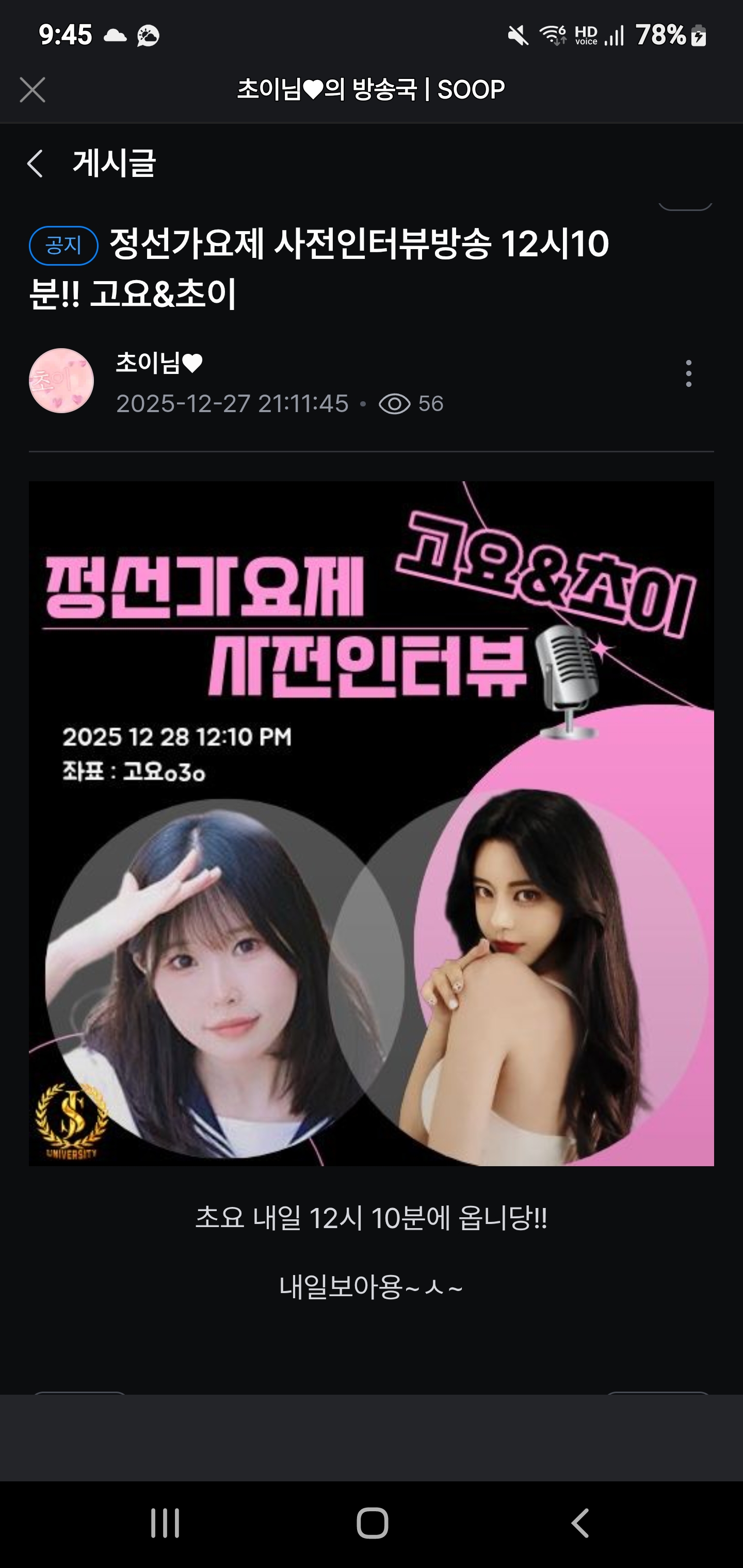Tap the system back button
Screen dimensions: 743x1568
(579, 1523)
